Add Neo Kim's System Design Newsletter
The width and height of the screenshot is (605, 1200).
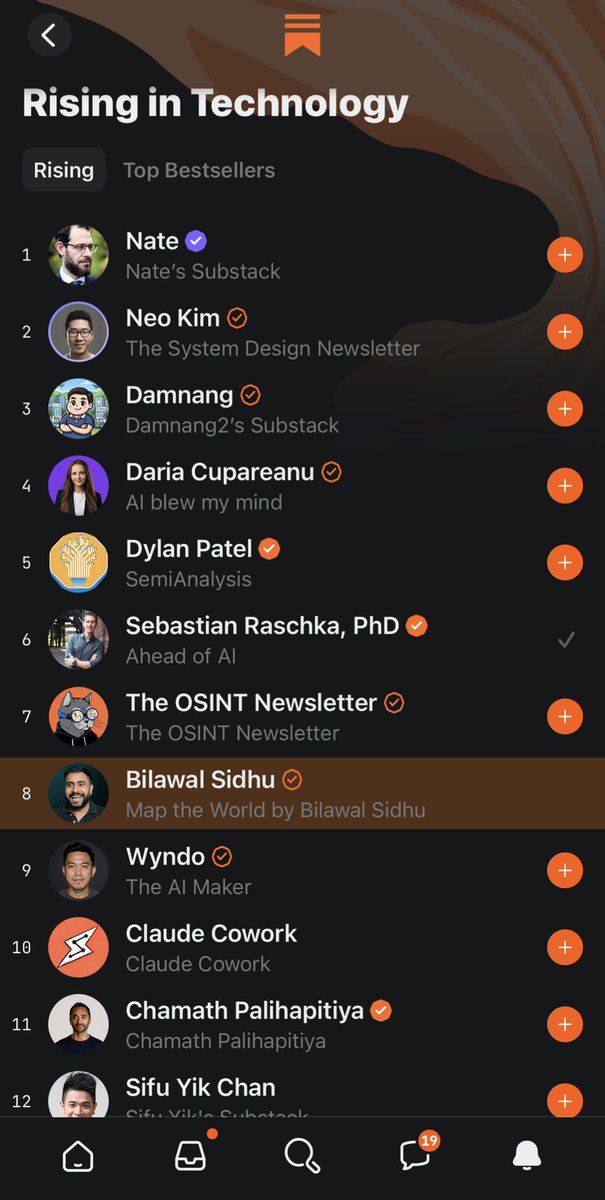tap(565, 332)
